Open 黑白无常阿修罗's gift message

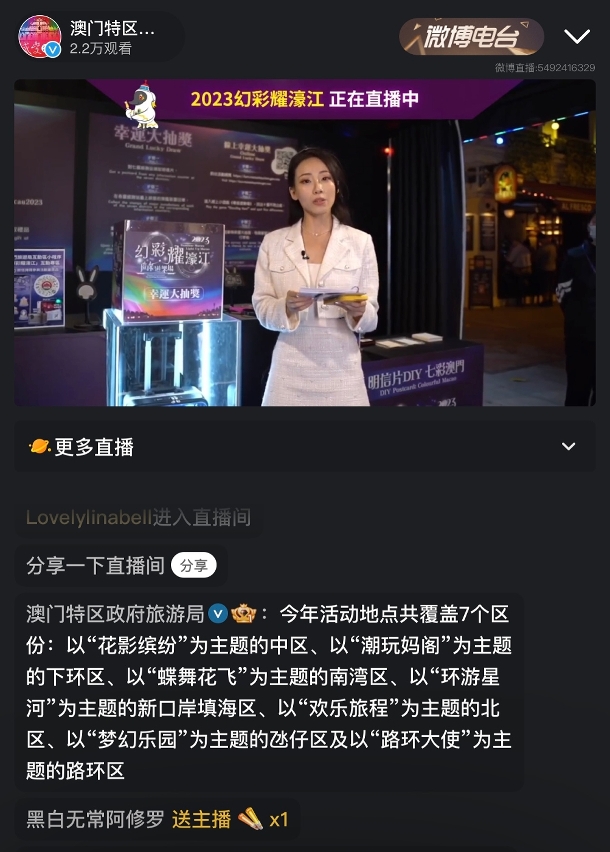coord(157,819)
